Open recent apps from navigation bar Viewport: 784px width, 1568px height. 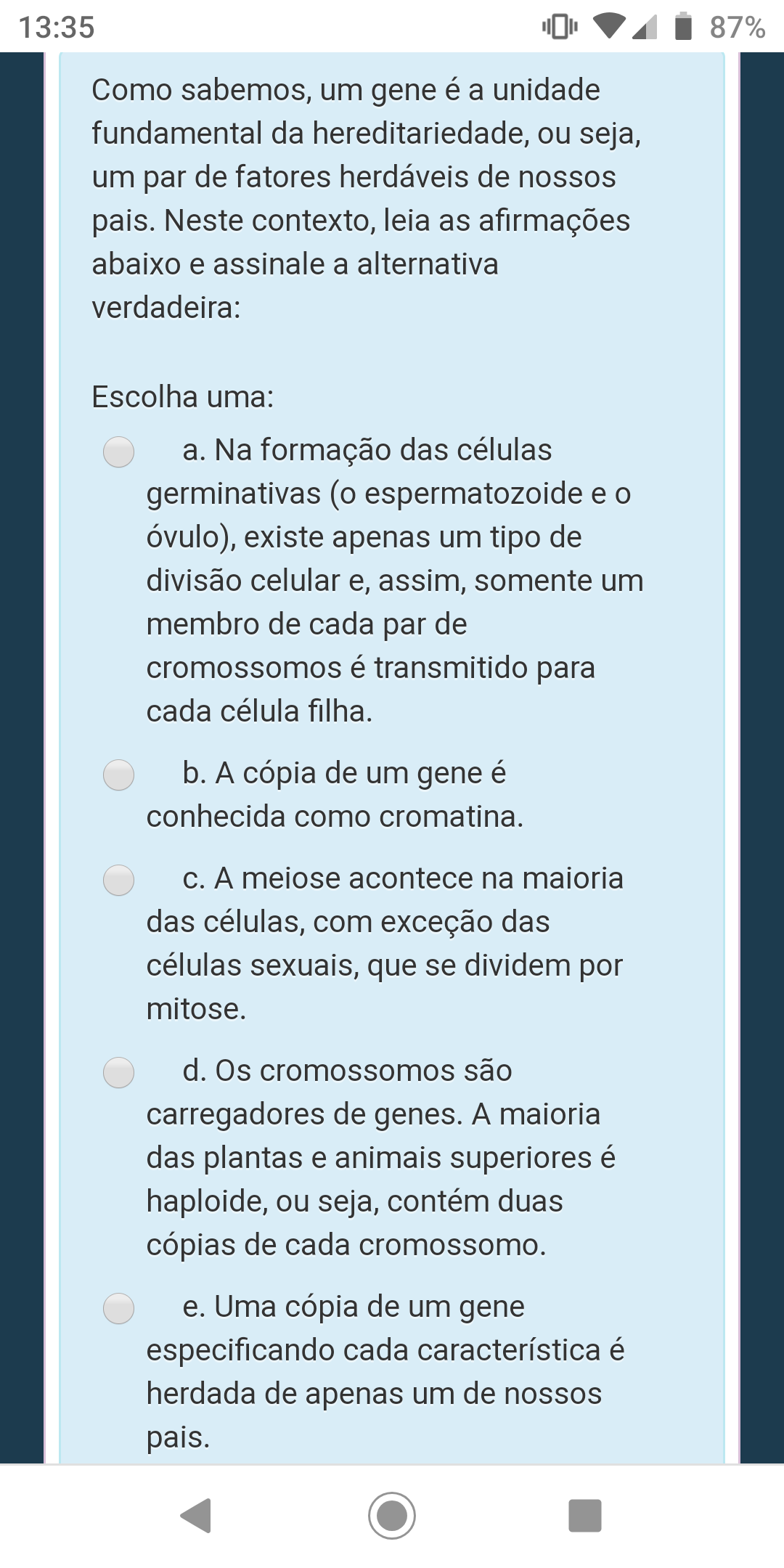pos(585,1516)
